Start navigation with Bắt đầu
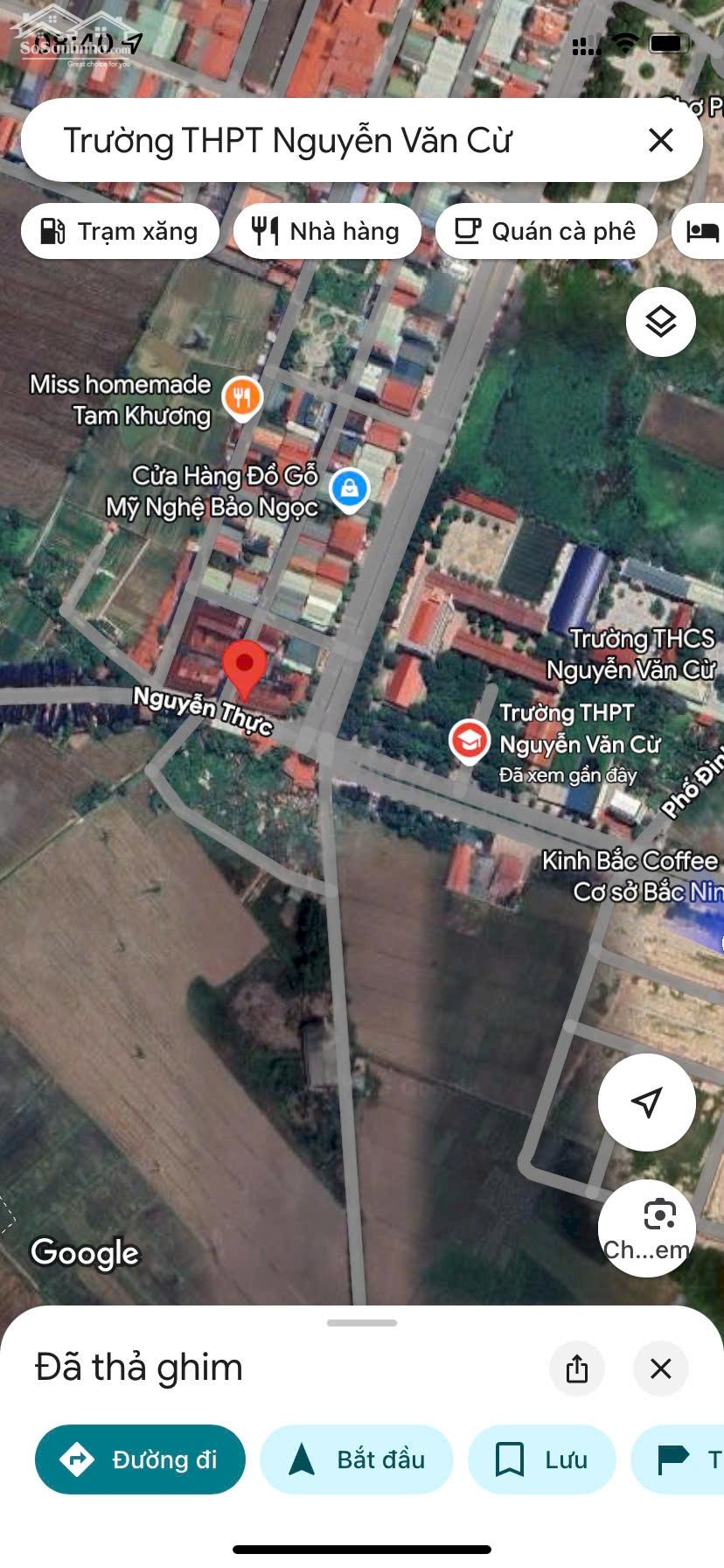724x1568 pixels. tap(357, 1459)
